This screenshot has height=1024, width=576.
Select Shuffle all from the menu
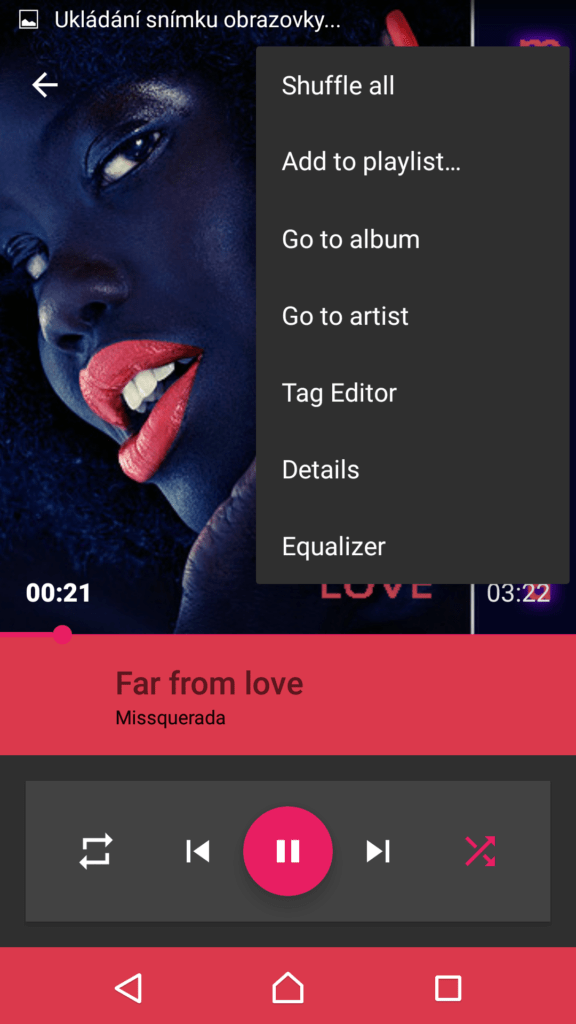(412, 86)
